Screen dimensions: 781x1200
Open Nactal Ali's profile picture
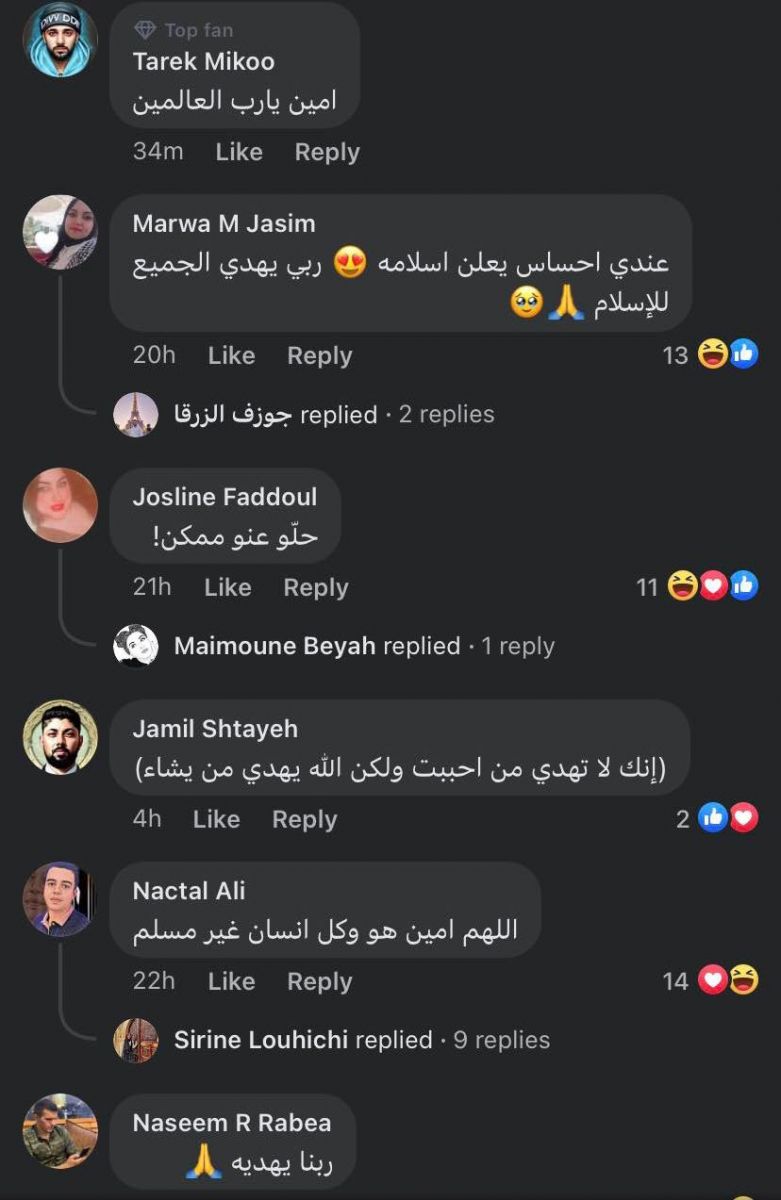point(60,899)
